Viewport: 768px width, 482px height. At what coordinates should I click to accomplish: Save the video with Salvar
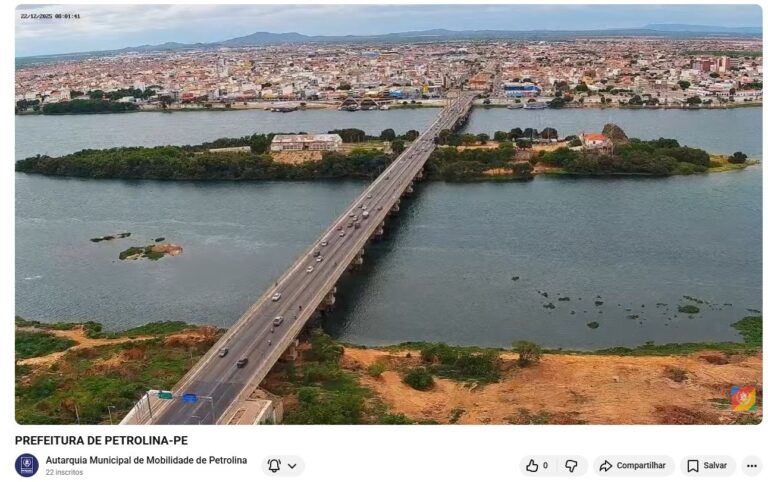coord(707,466)
